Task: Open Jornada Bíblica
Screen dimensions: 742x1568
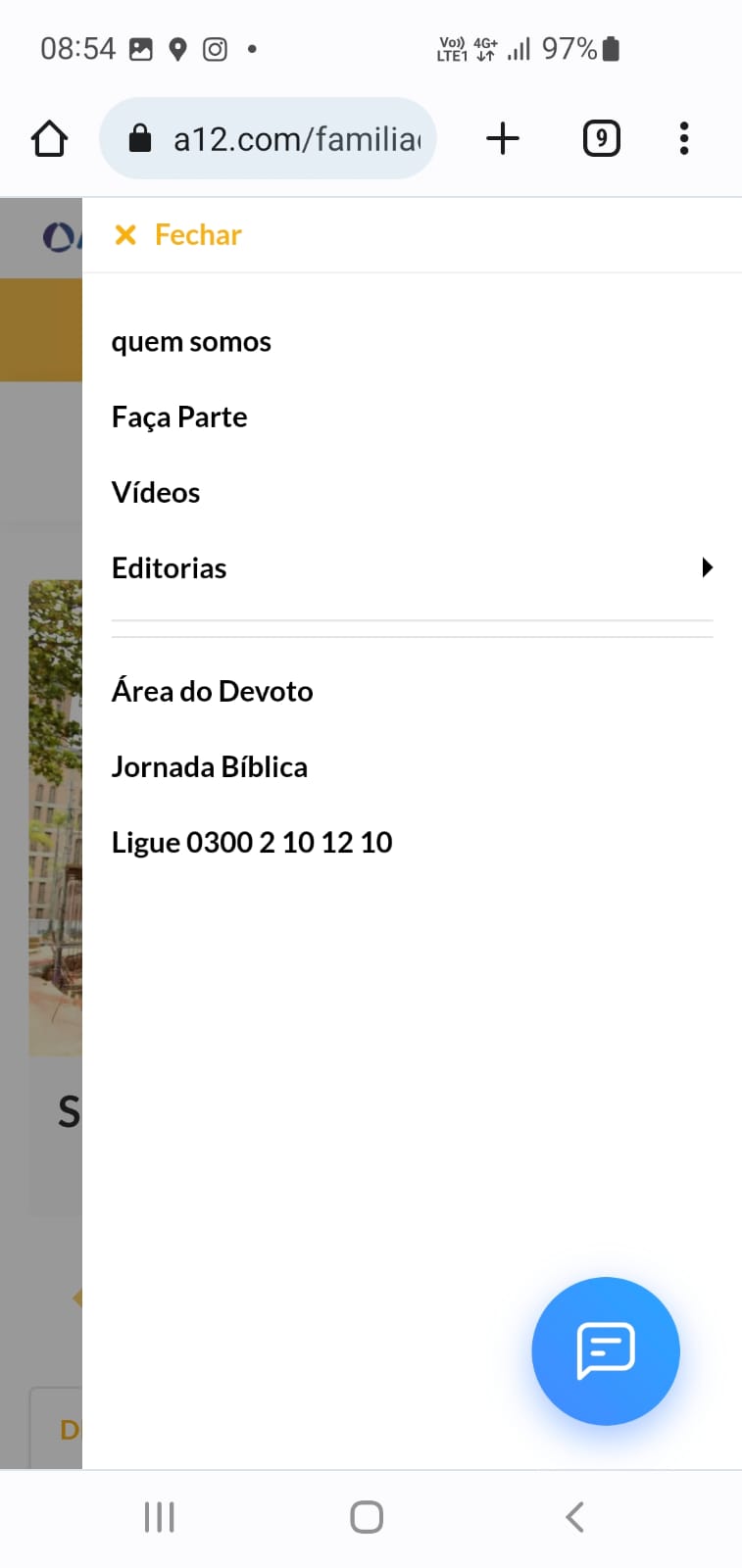Action: coord(209,767)
